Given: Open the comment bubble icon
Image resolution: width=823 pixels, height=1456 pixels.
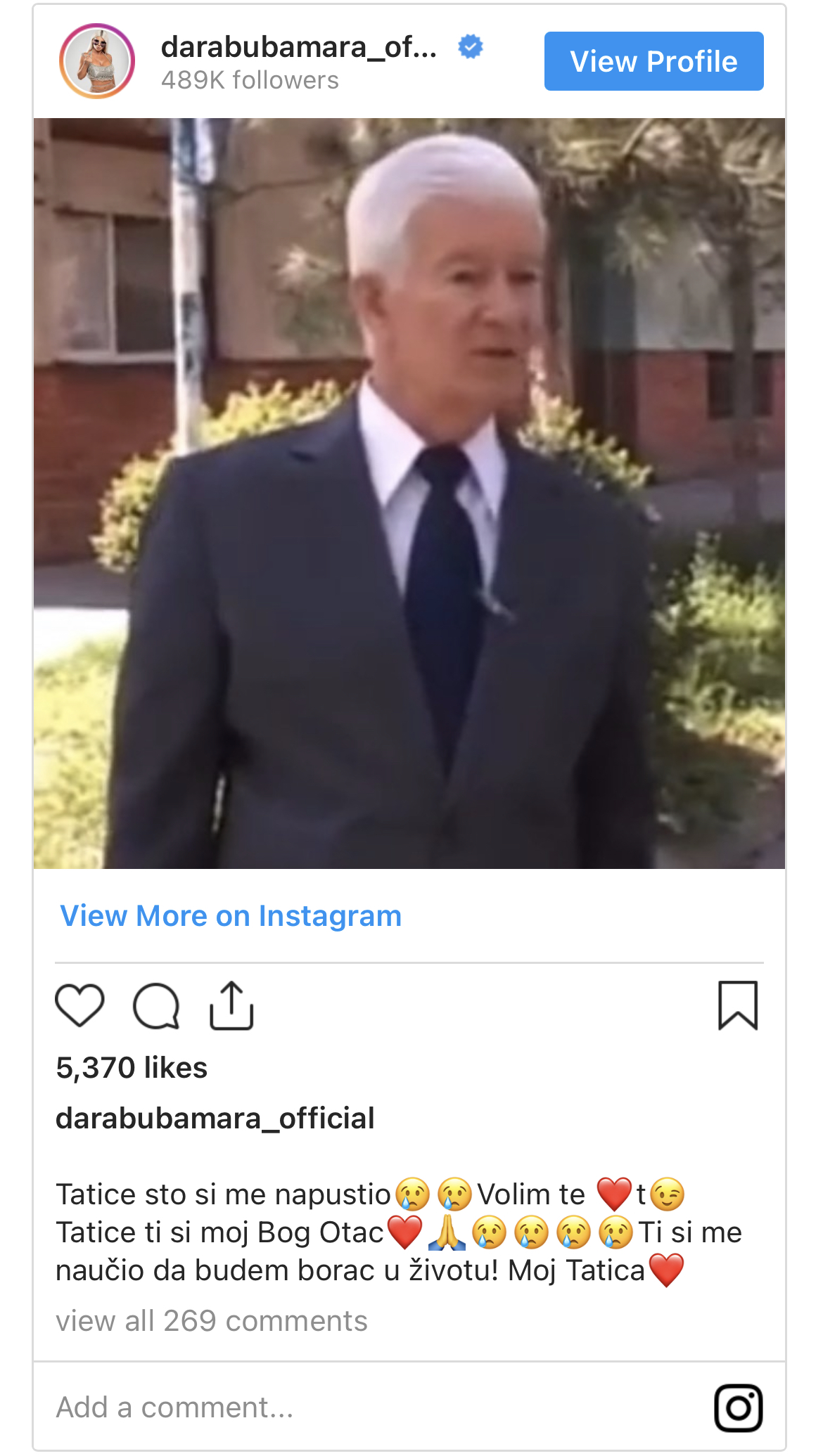Looking at the screenshot, I should pos(156,1005).
